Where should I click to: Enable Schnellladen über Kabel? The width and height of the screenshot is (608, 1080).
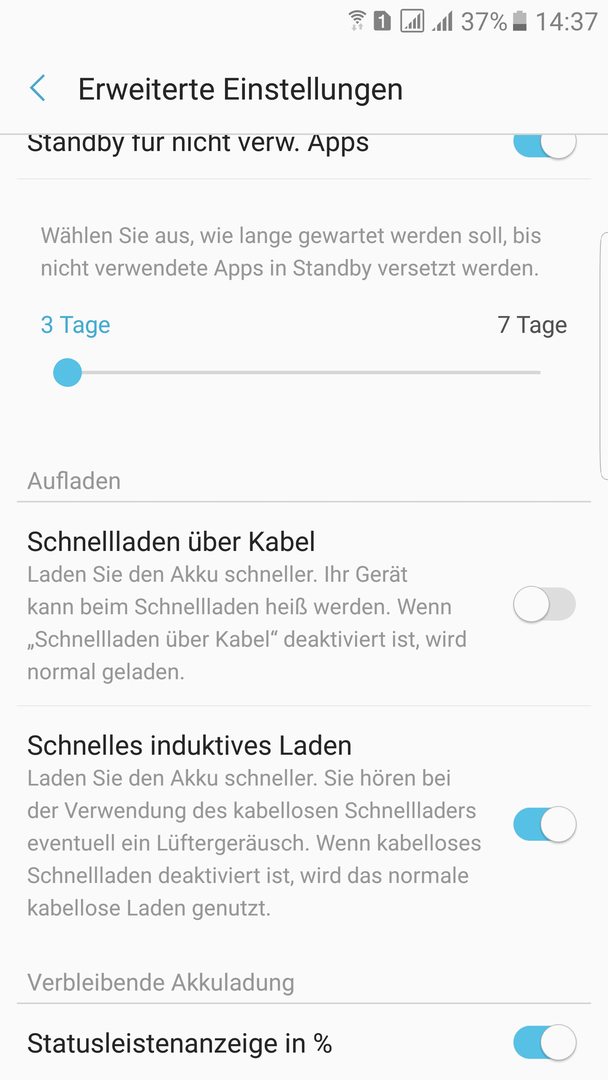pyautogui.click(x=544, y=605)
